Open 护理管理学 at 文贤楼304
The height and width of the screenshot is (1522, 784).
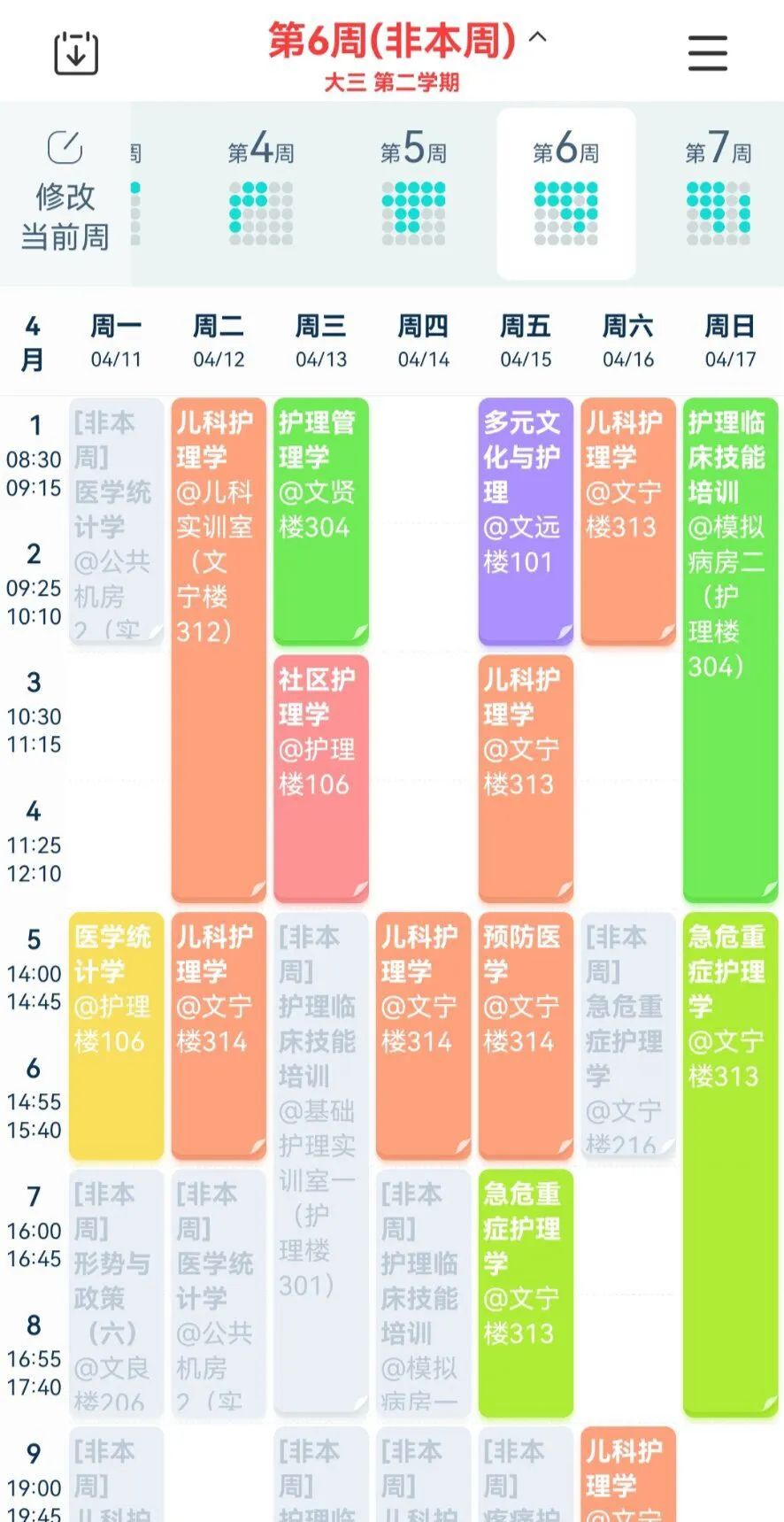320,521
